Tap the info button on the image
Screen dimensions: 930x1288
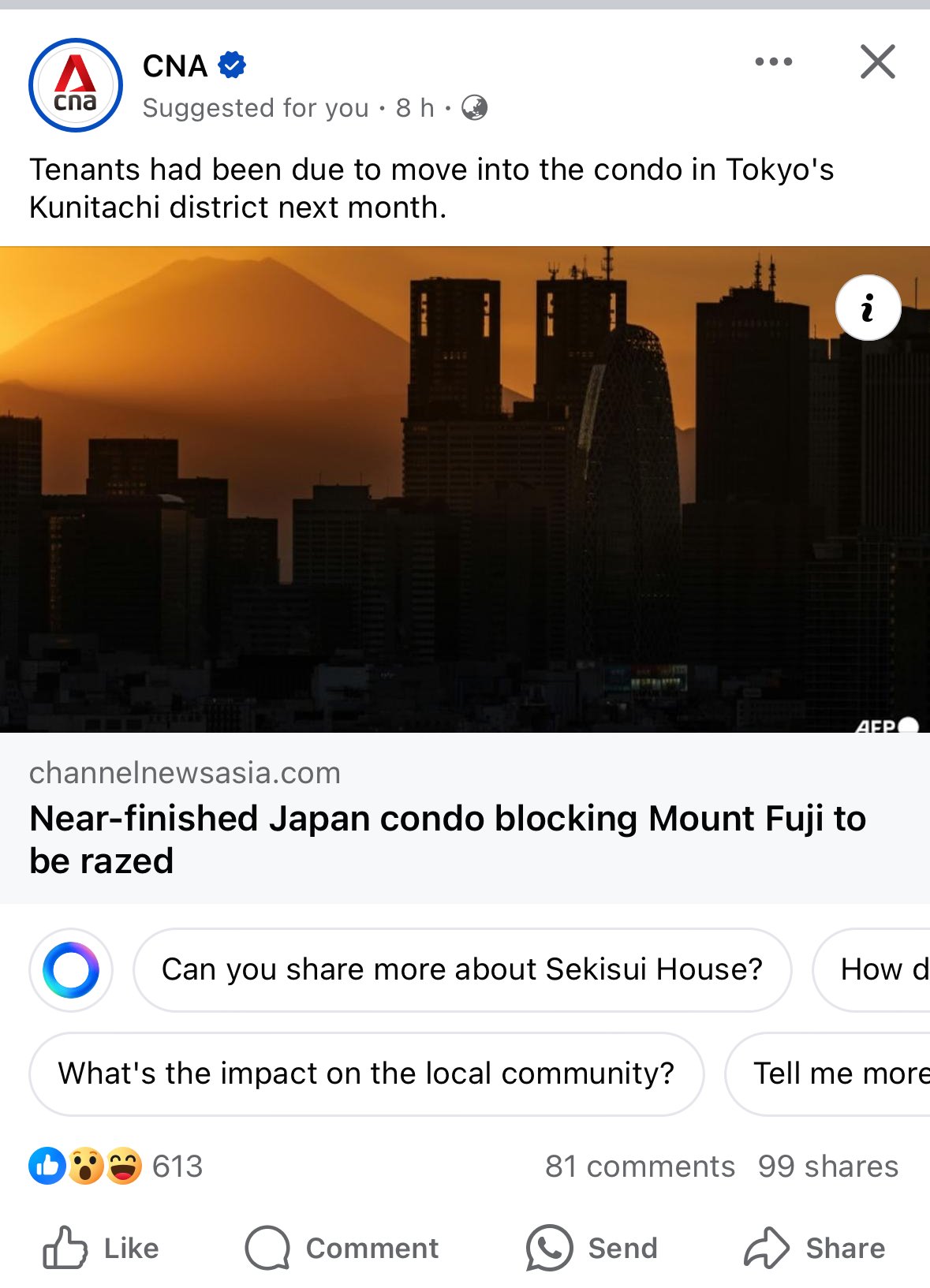pyautogui.click(x=868, y=308)
